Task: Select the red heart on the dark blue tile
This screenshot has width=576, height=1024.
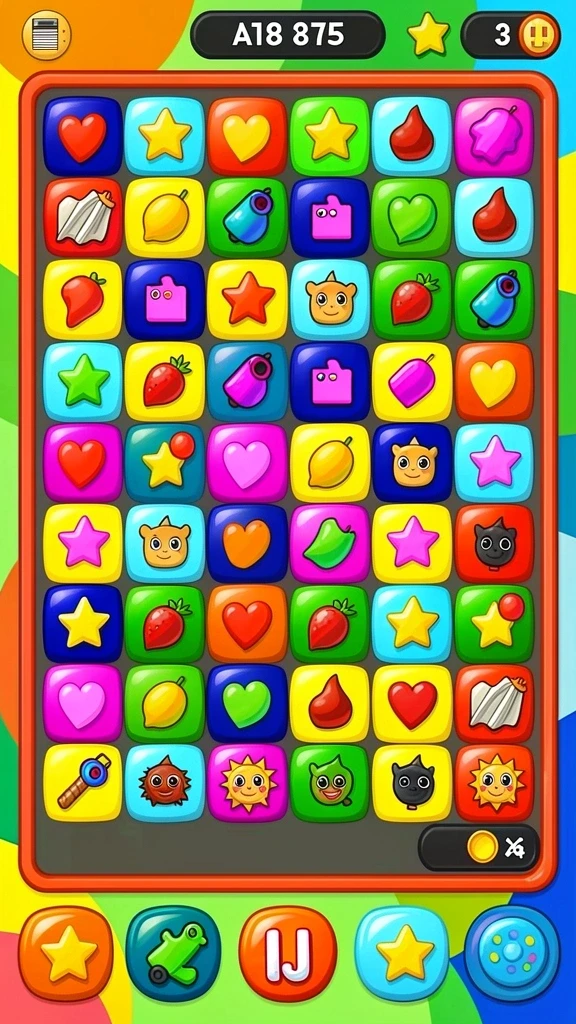Action: [83, 136]
